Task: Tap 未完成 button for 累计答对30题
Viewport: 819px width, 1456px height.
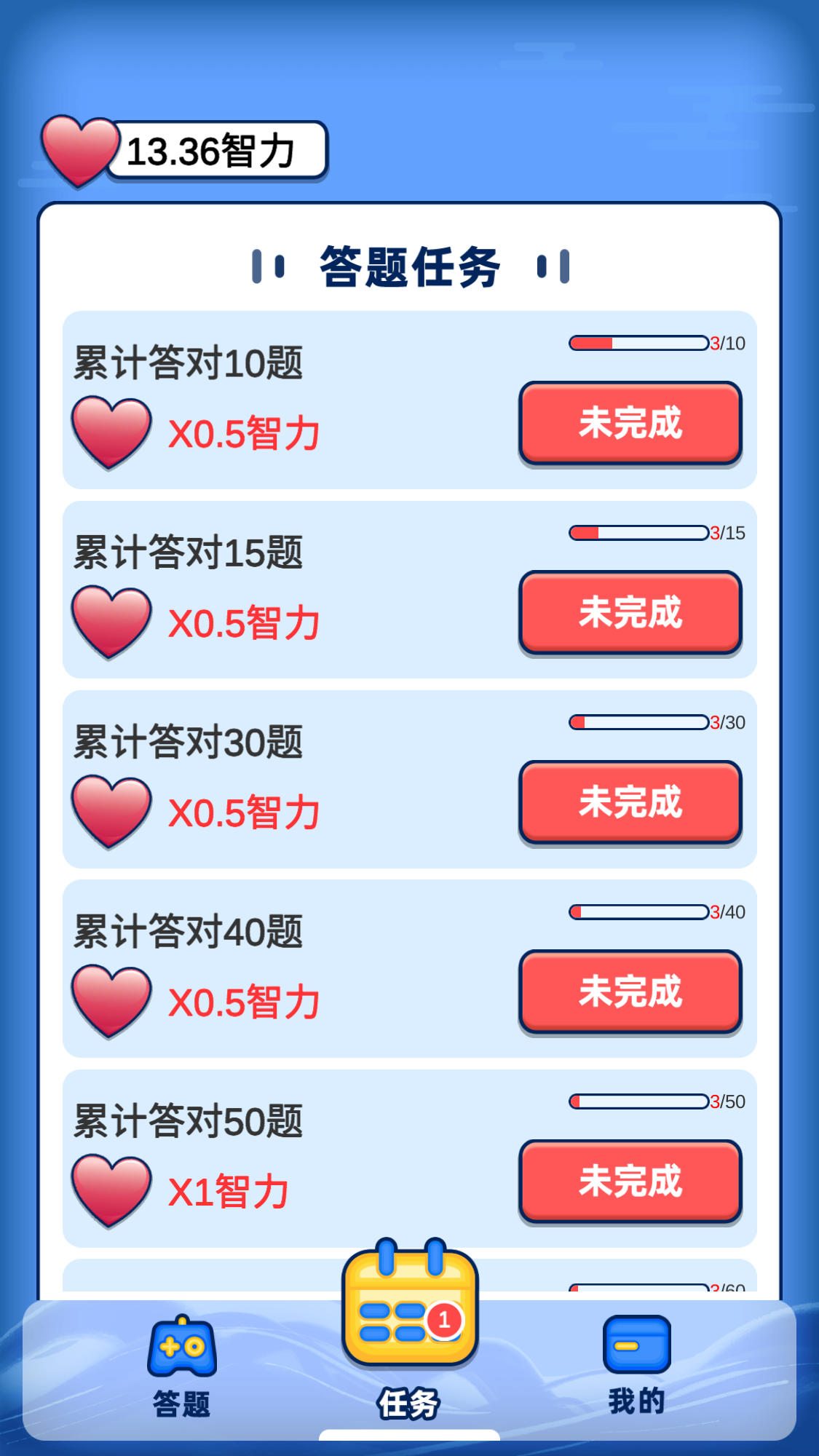Action: pos(630,802)
